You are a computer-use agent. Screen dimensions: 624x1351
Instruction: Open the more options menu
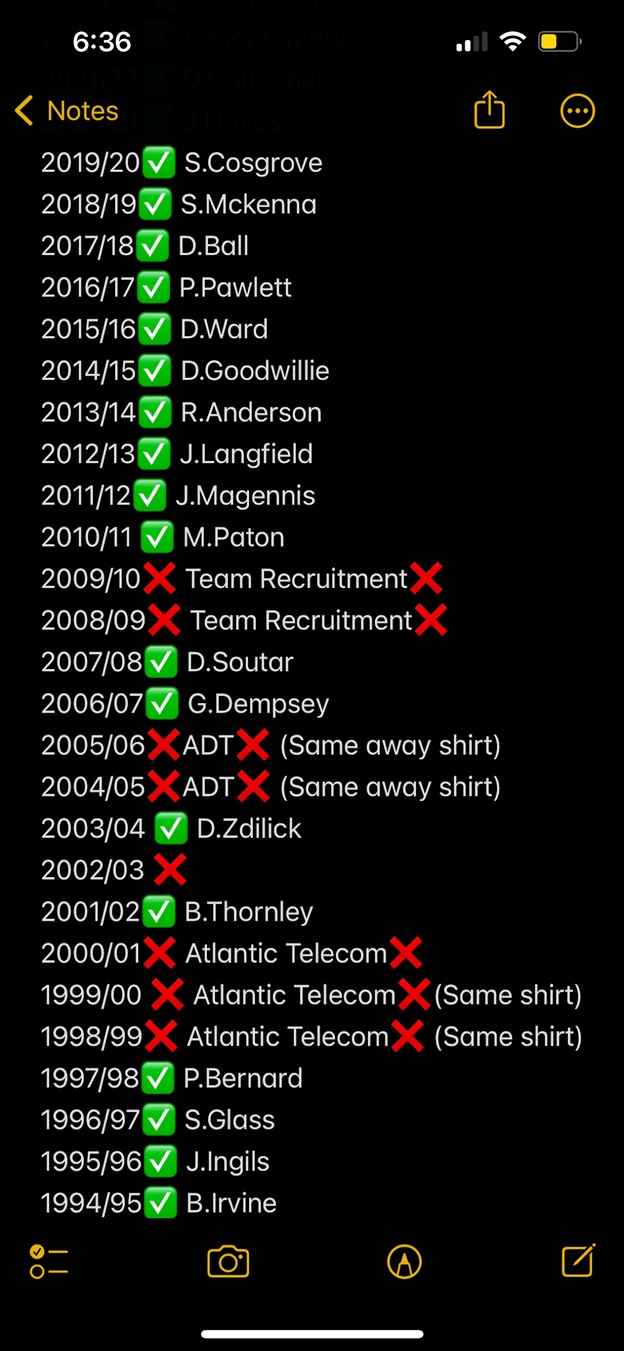pos(577,111)
